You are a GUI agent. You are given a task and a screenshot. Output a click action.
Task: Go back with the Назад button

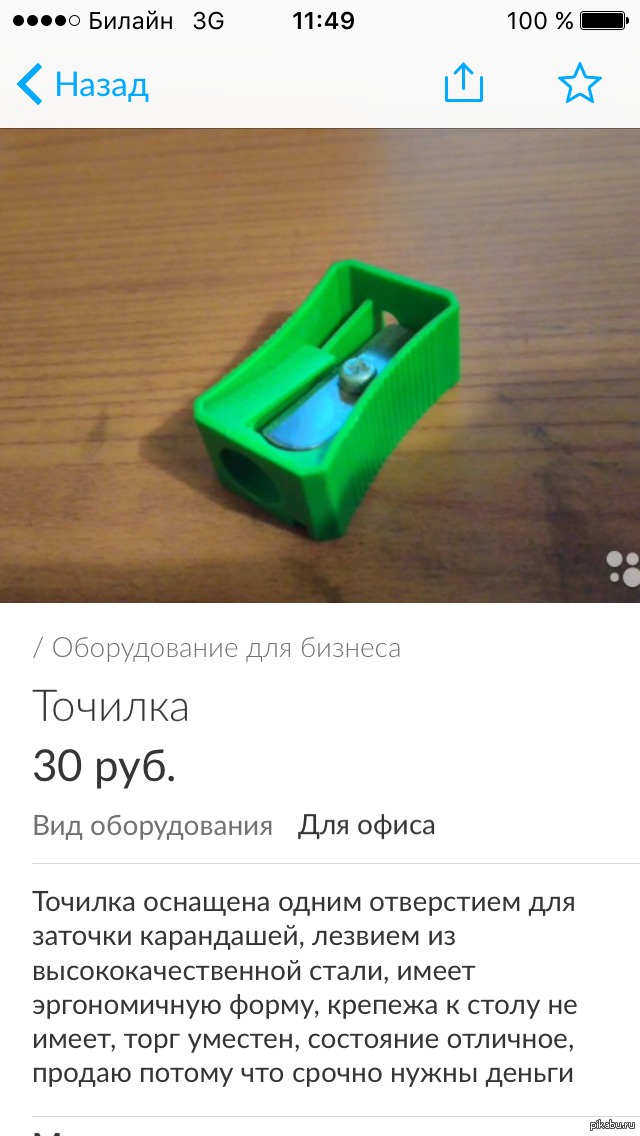[x=84, y=85]
